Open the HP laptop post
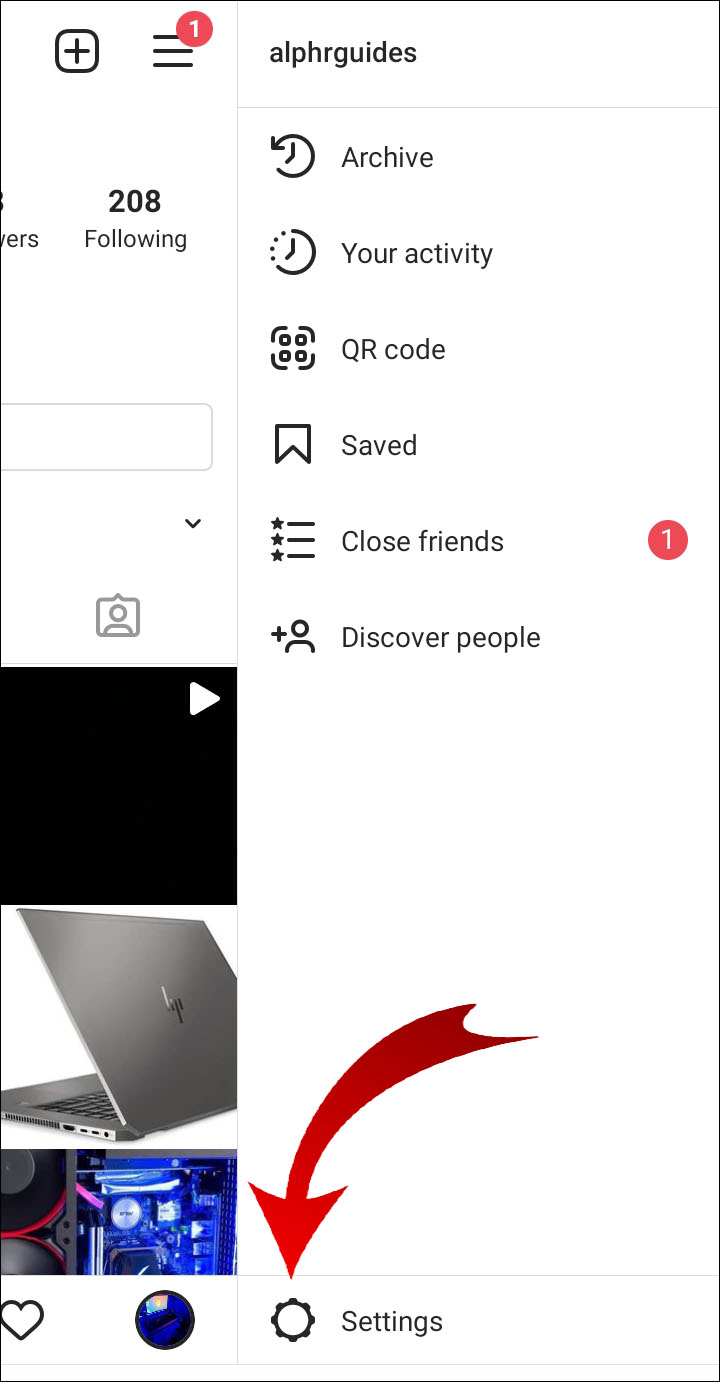The image size is (720, 1382). click(x=118, y=1025)
